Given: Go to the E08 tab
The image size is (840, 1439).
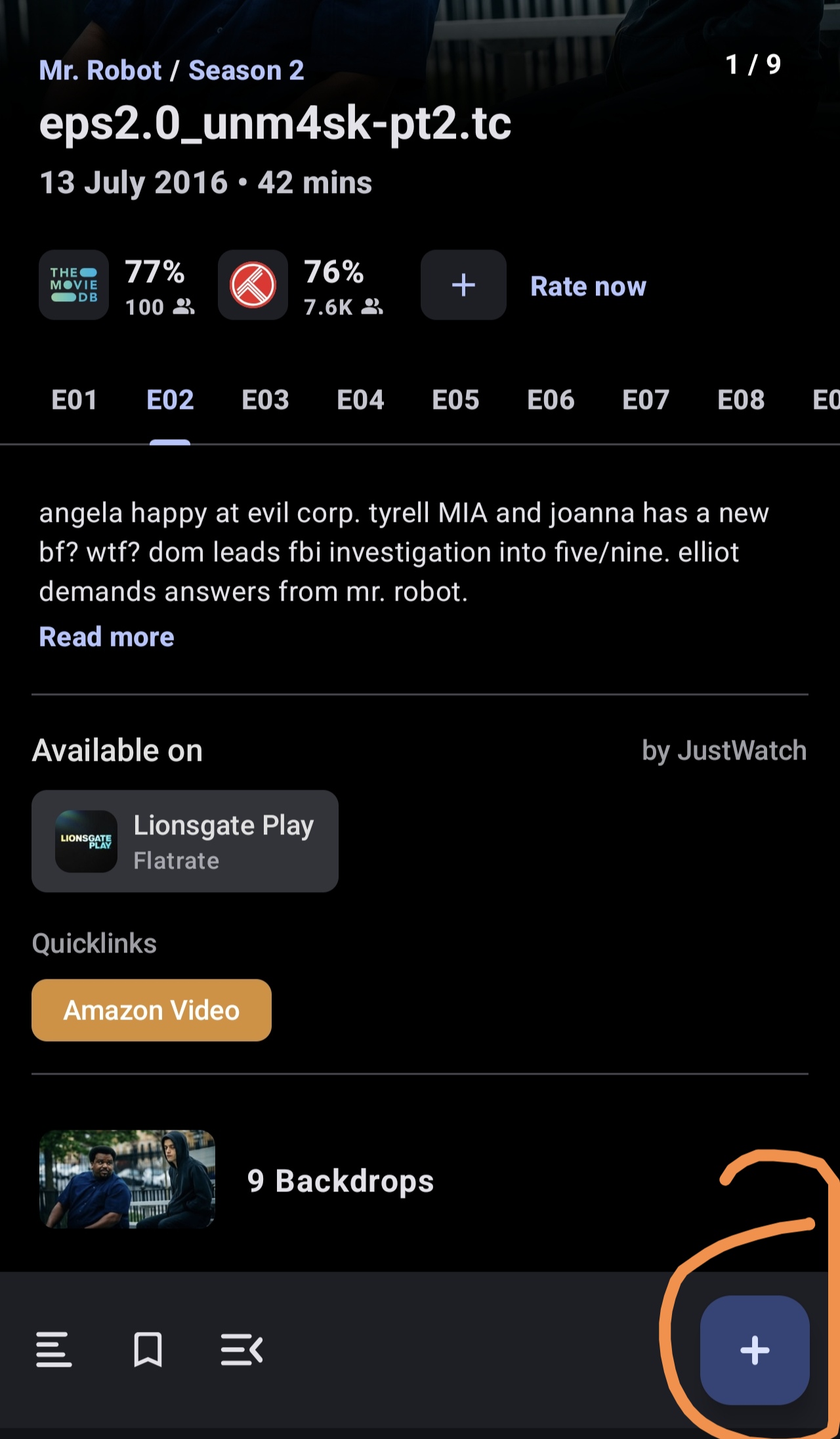Looking at the screenshot, I should (741, 400).
